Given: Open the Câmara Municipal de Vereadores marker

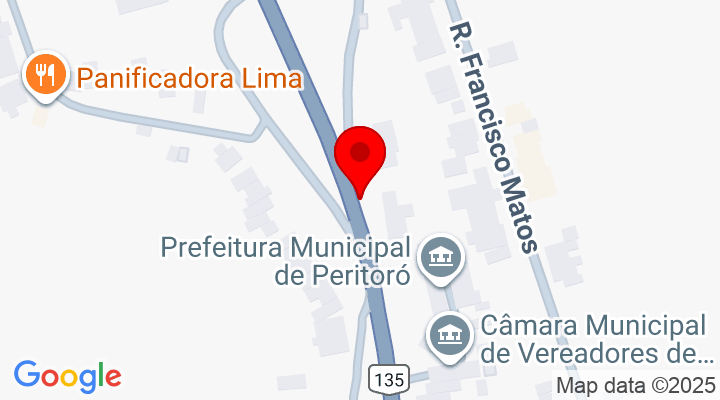Looking at the screenshot, I should pyautogui.click(x=451, y=332).
